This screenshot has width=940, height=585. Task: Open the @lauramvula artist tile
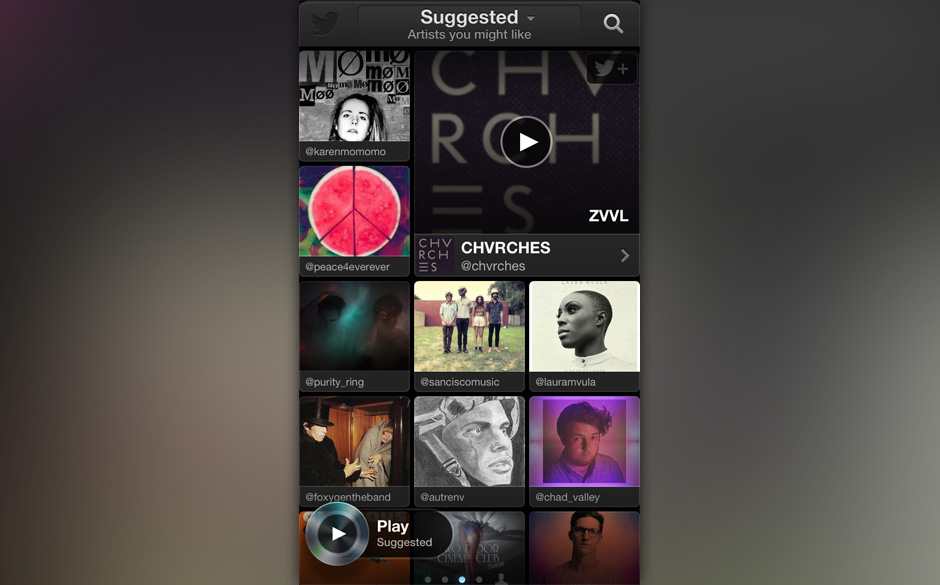coord(584,335)
